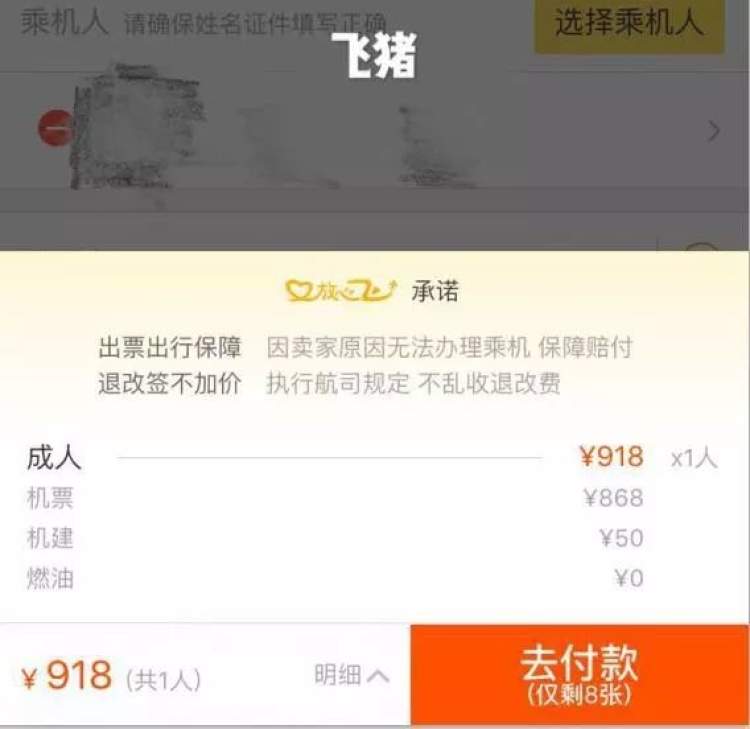Remove the passenger with the red minus icon
This screenshot has width=750, height=729.
(x=55, y=129)
